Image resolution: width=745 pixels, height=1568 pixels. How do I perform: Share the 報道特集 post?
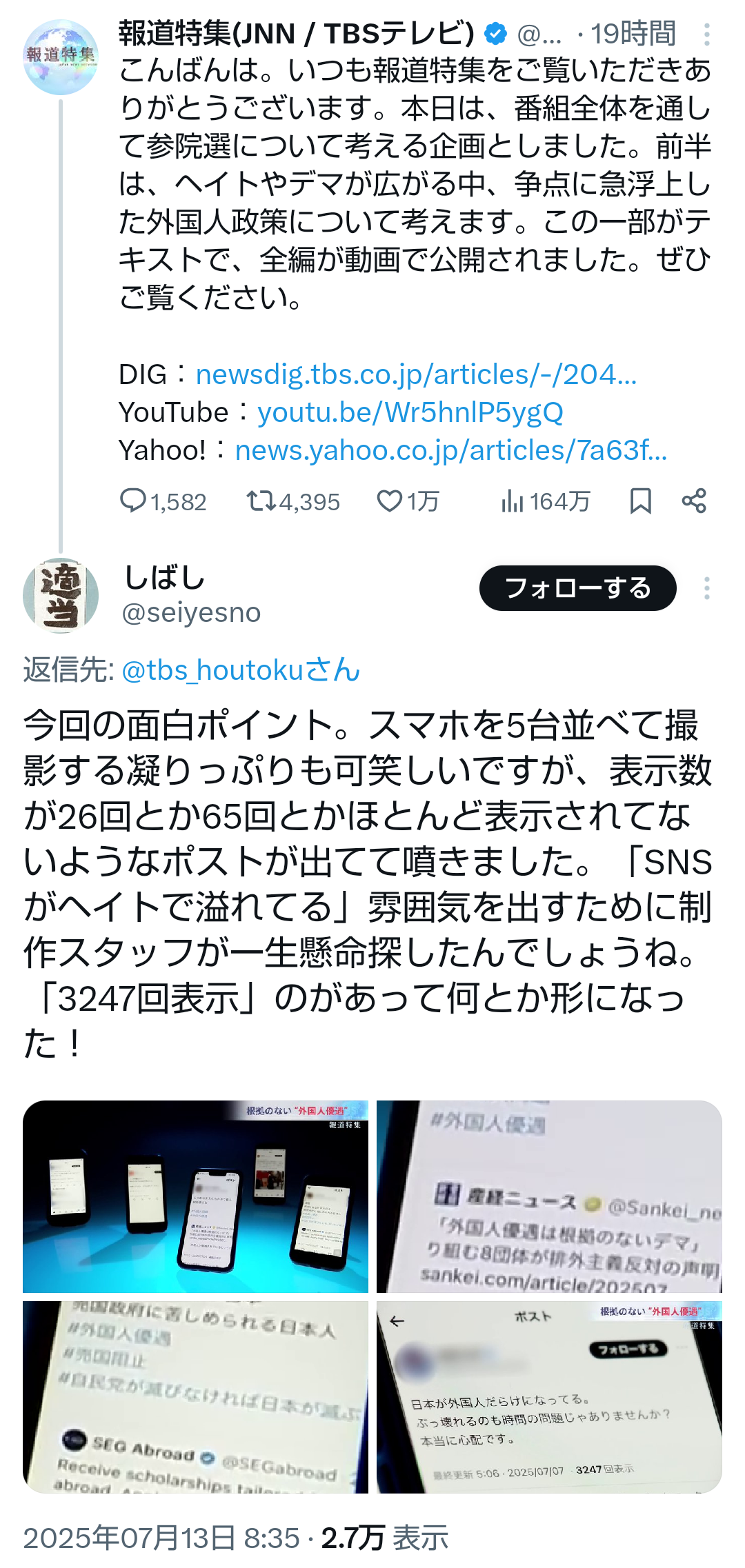694,501
